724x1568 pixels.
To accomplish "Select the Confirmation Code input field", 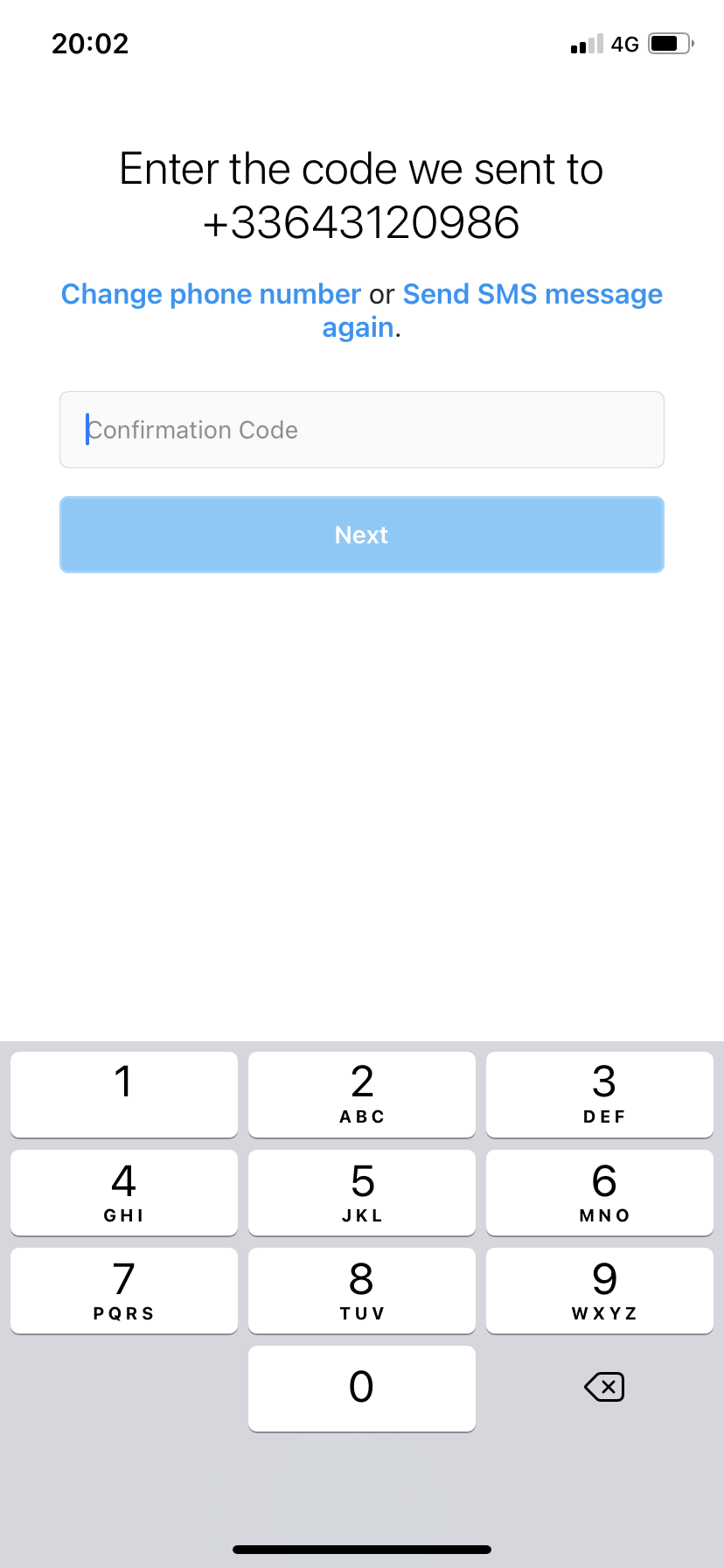I will coord(361,430).
